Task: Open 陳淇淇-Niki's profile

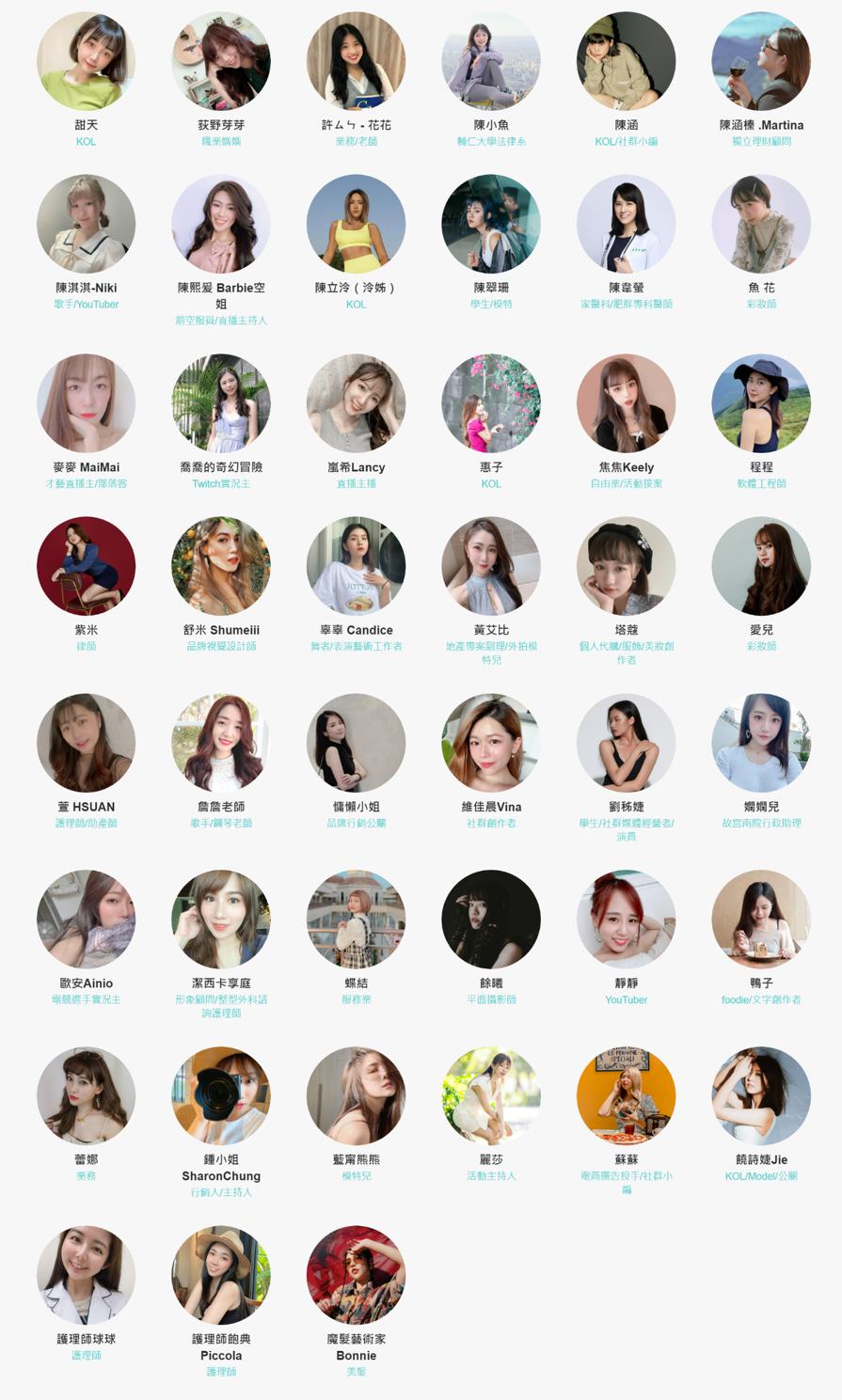Action: click(86, 224)
